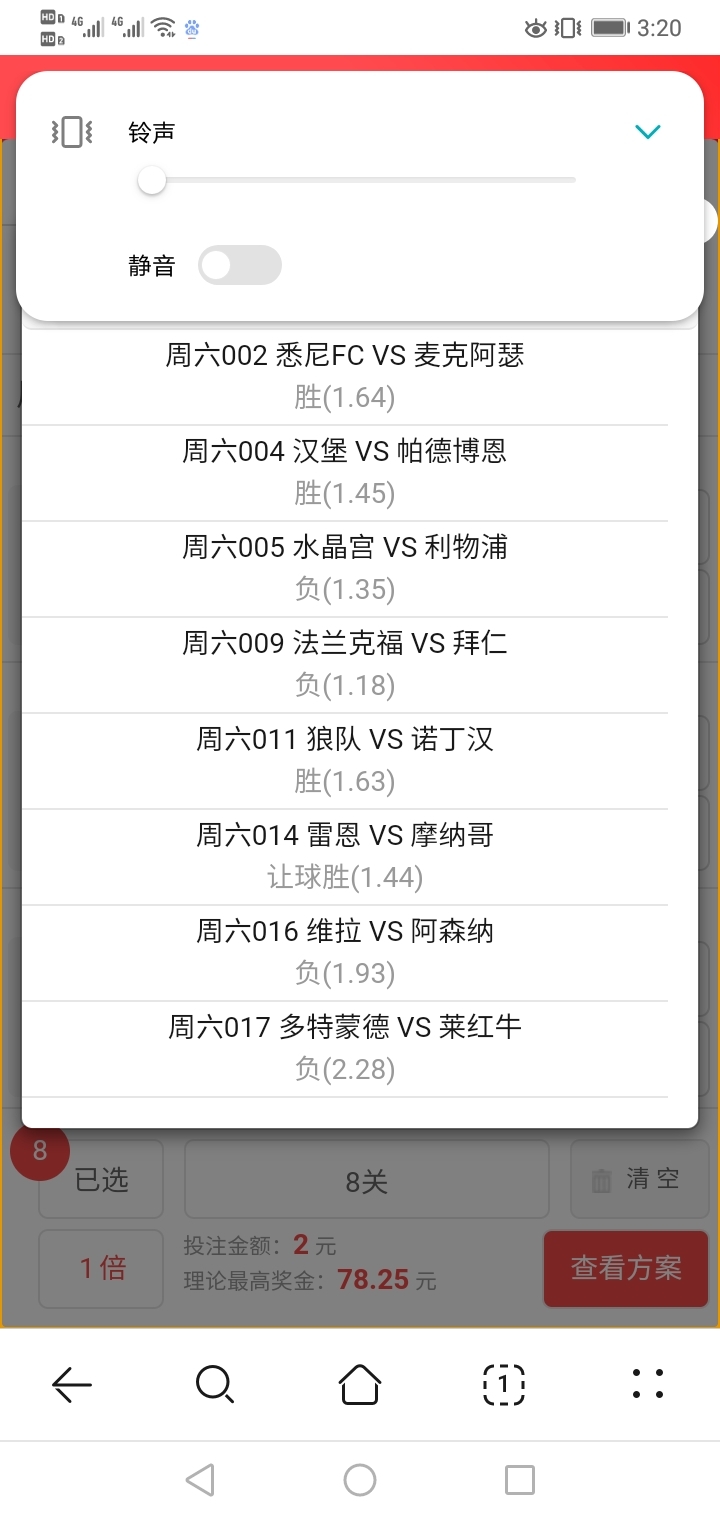Expand the volume panel chevron
The width and height of the screenshot is (720, 1520).
(648, 132)
